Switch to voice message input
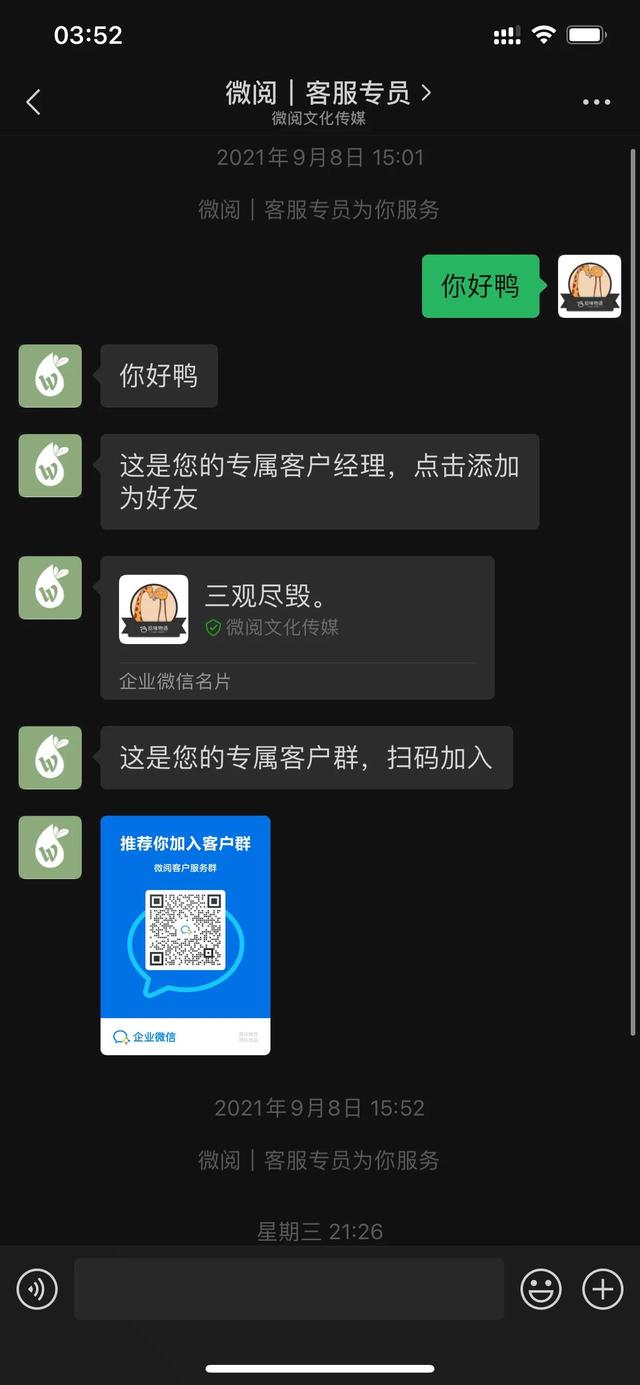640x1385 pixels. [37, 1289]
